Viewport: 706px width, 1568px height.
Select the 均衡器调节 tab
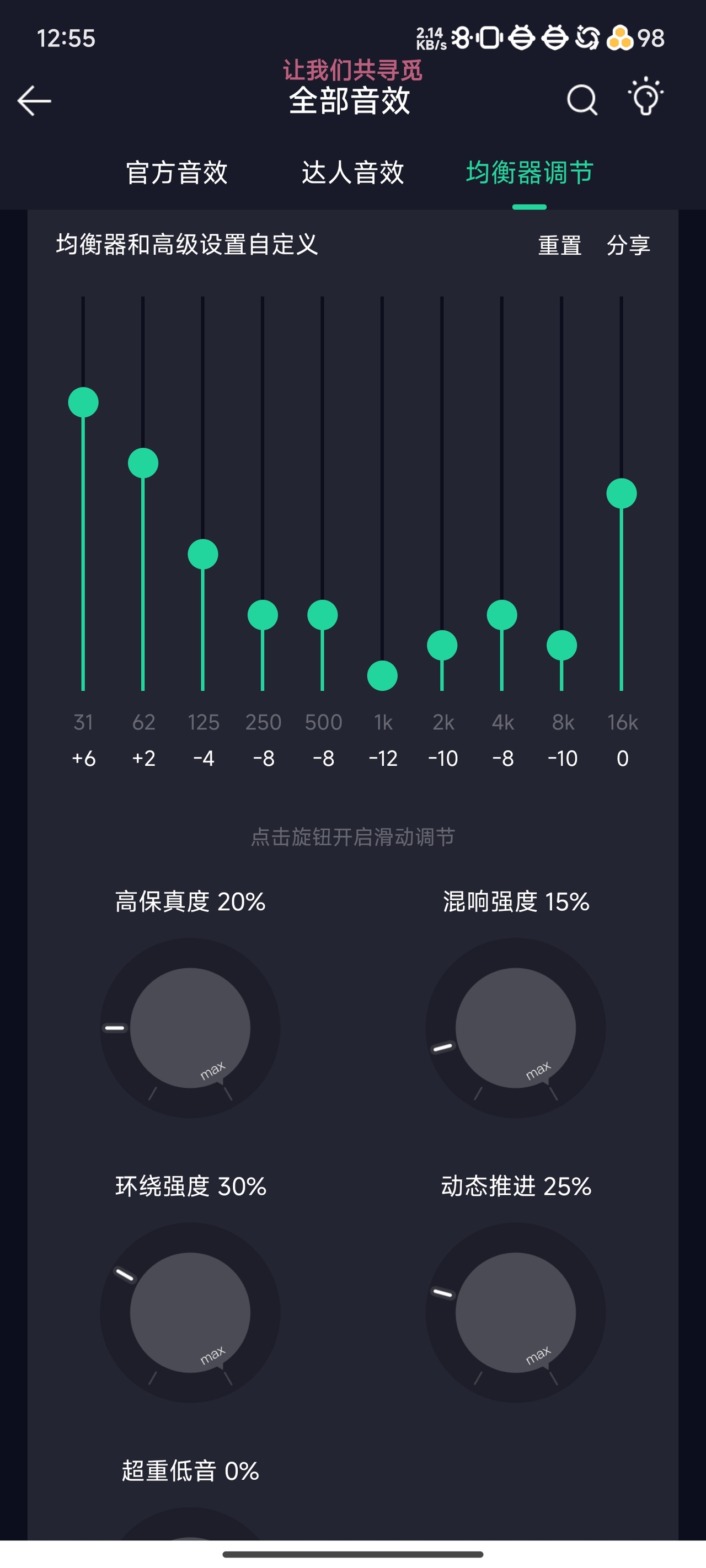tap(529, 172)
